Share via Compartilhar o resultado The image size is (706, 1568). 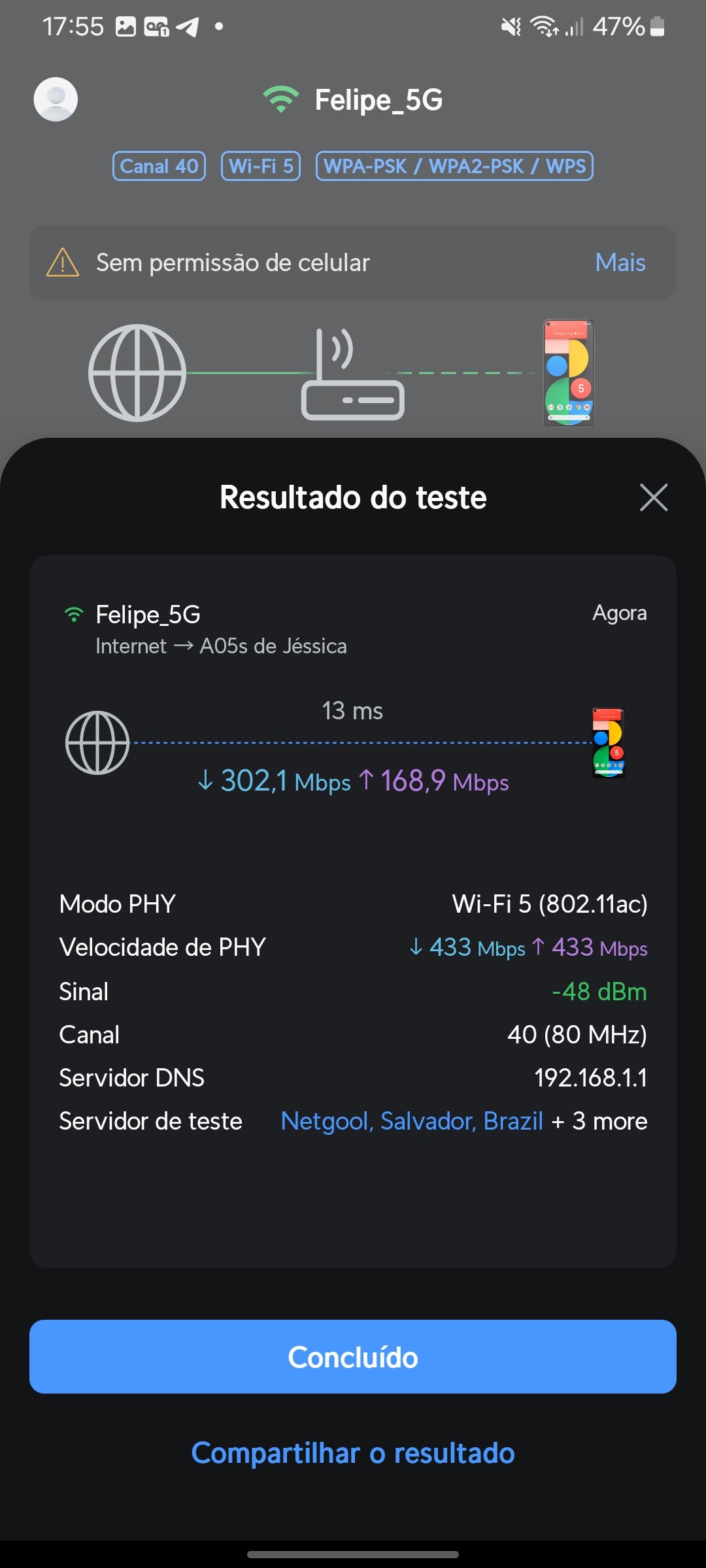point(353,1453)
